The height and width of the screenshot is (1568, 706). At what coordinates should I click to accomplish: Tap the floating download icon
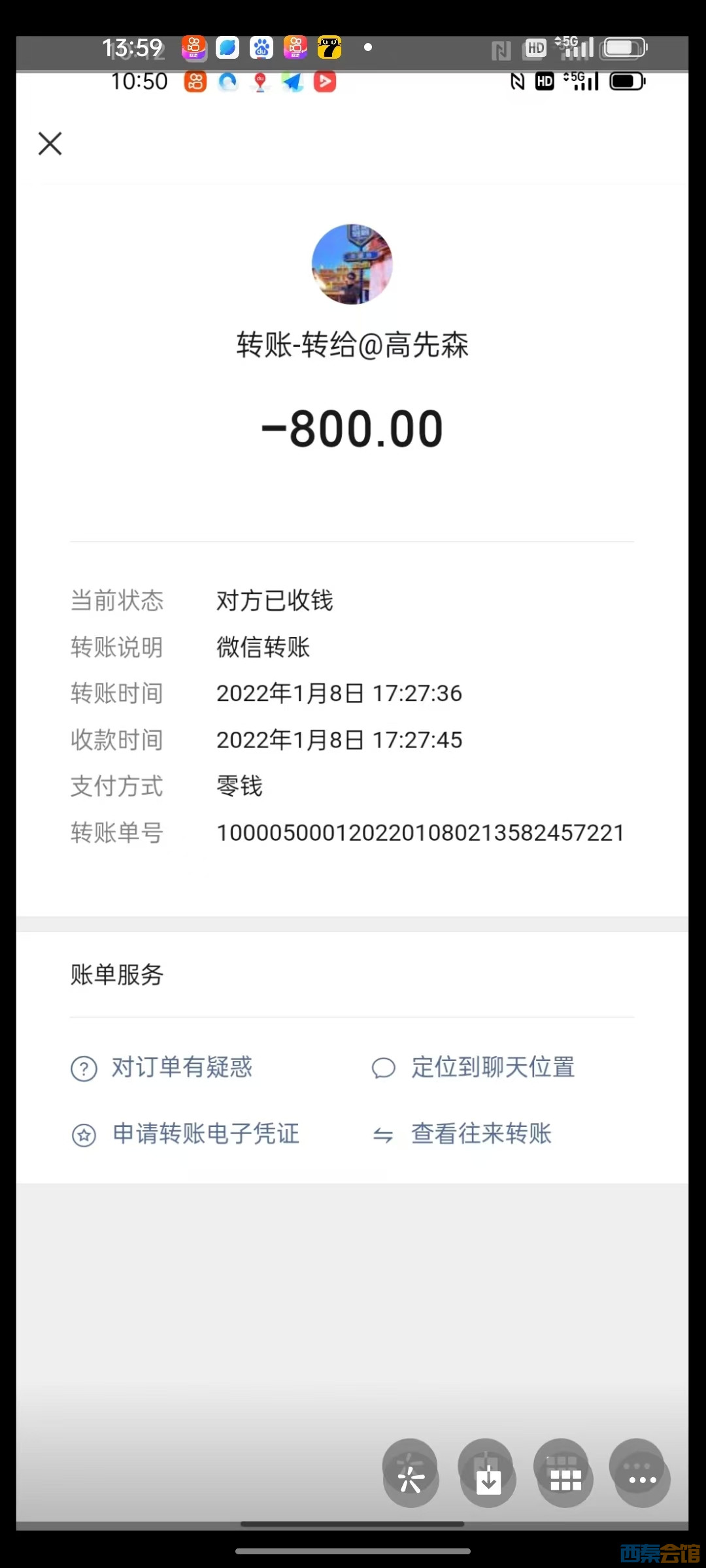tap(488, 1479)
